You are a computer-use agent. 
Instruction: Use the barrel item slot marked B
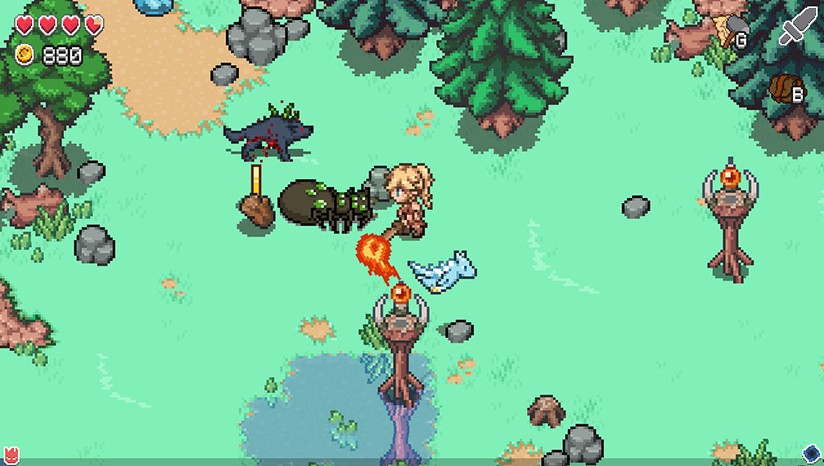(x=786, y=89)
